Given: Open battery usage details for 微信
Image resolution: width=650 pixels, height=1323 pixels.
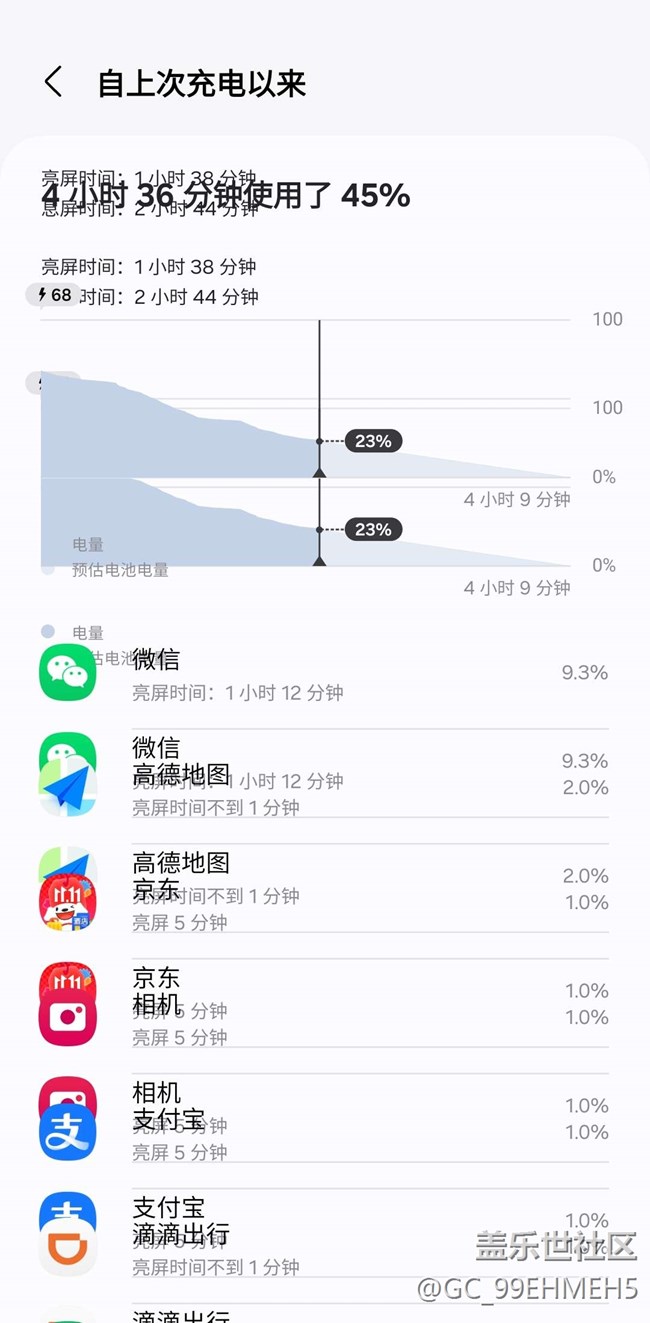Looking at the screenshot, I should [x=320, y=673].
